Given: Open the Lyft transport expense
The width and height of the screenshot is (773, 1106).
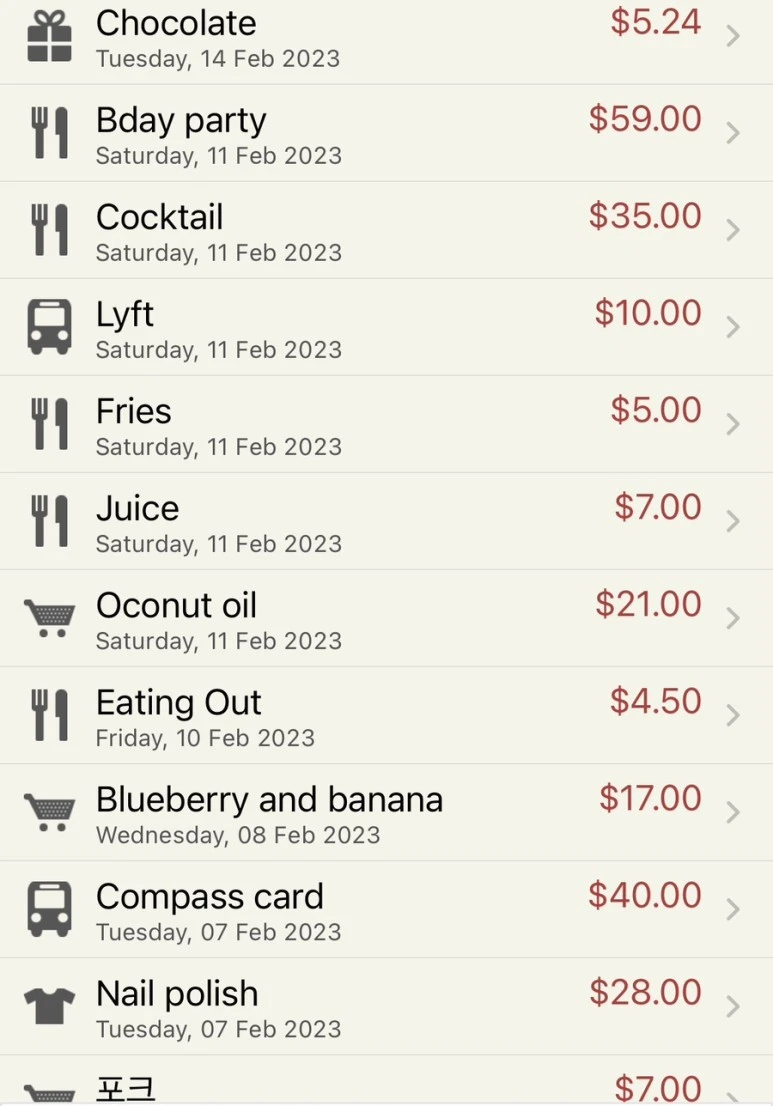Looking at the screenshot, I should pyautogui.click(x=386, y=327).
